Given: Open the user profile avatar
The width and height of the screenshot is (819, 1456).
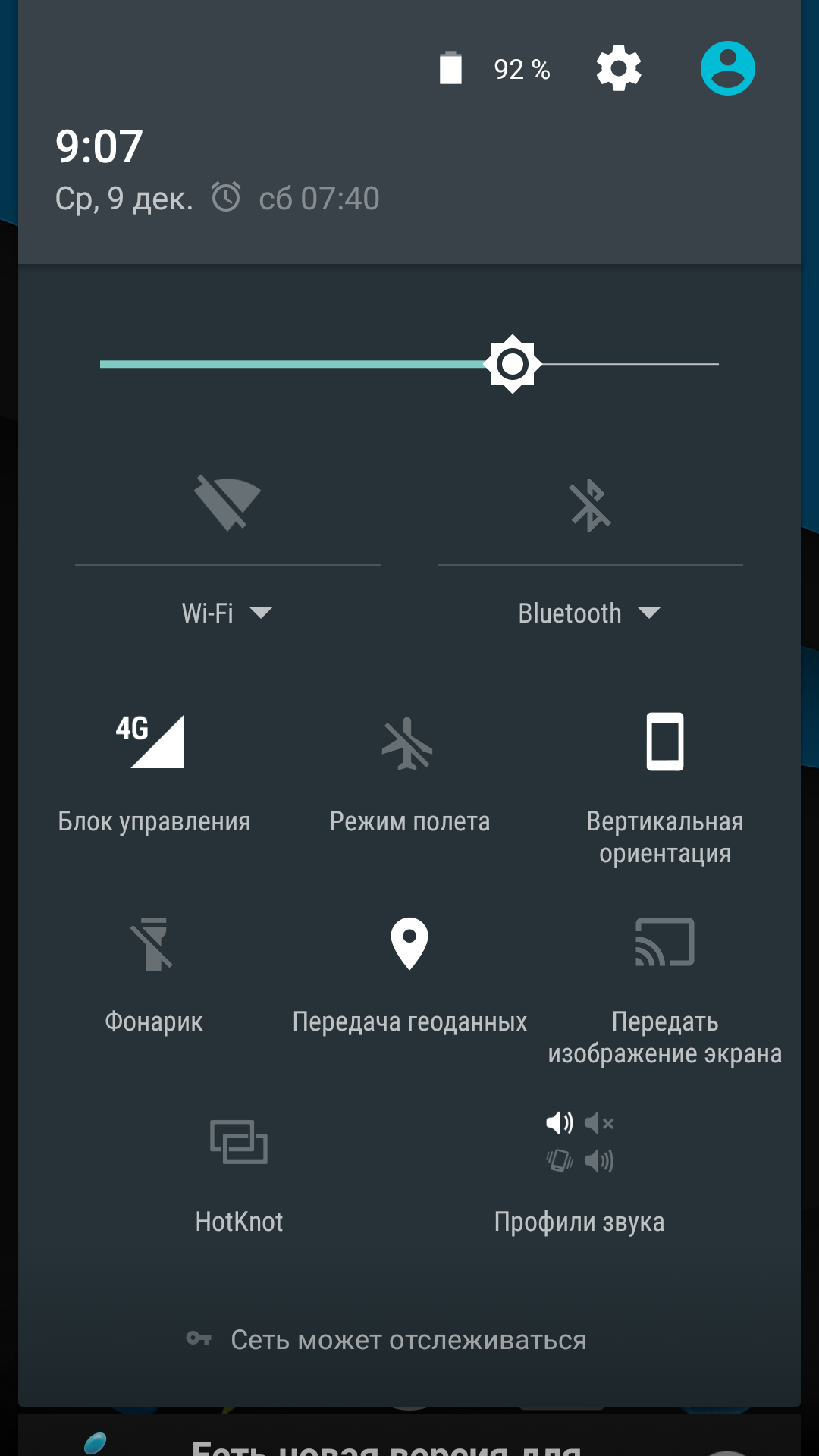Looking at the screenshot, I should (727, 69).
